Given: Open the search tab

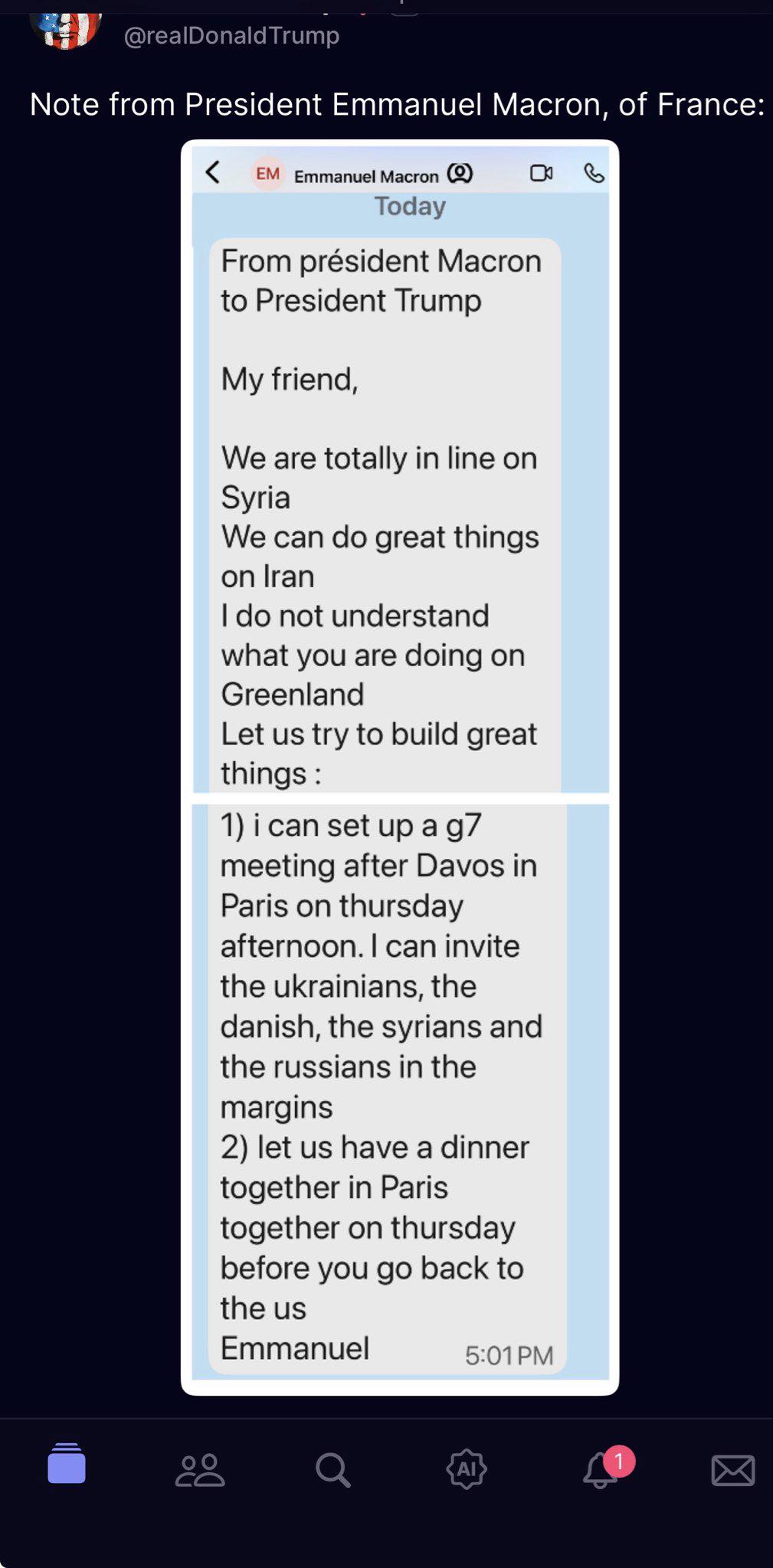Looking at the screenshot, I should click(332, 1469).
